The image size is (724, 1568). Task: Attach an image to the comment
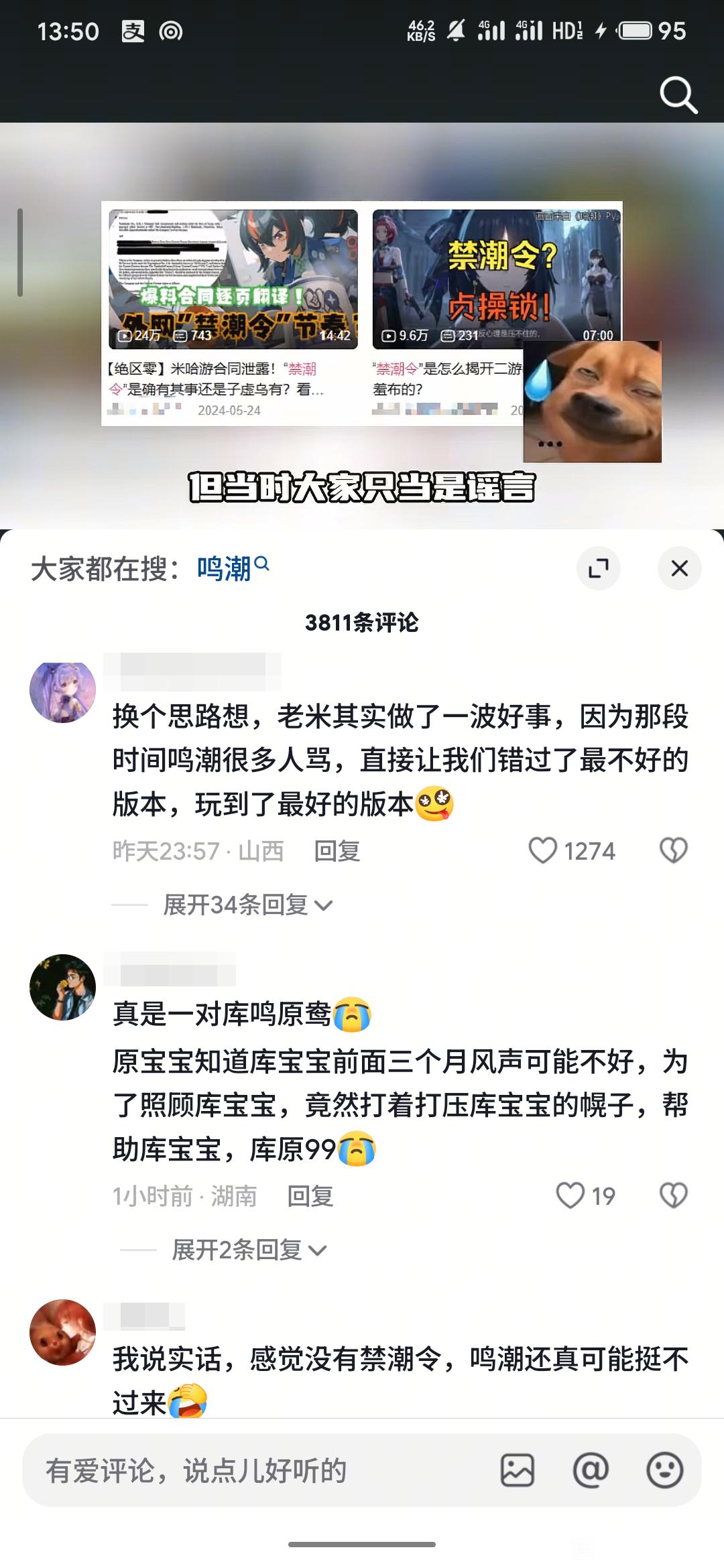coord(518,1471)
